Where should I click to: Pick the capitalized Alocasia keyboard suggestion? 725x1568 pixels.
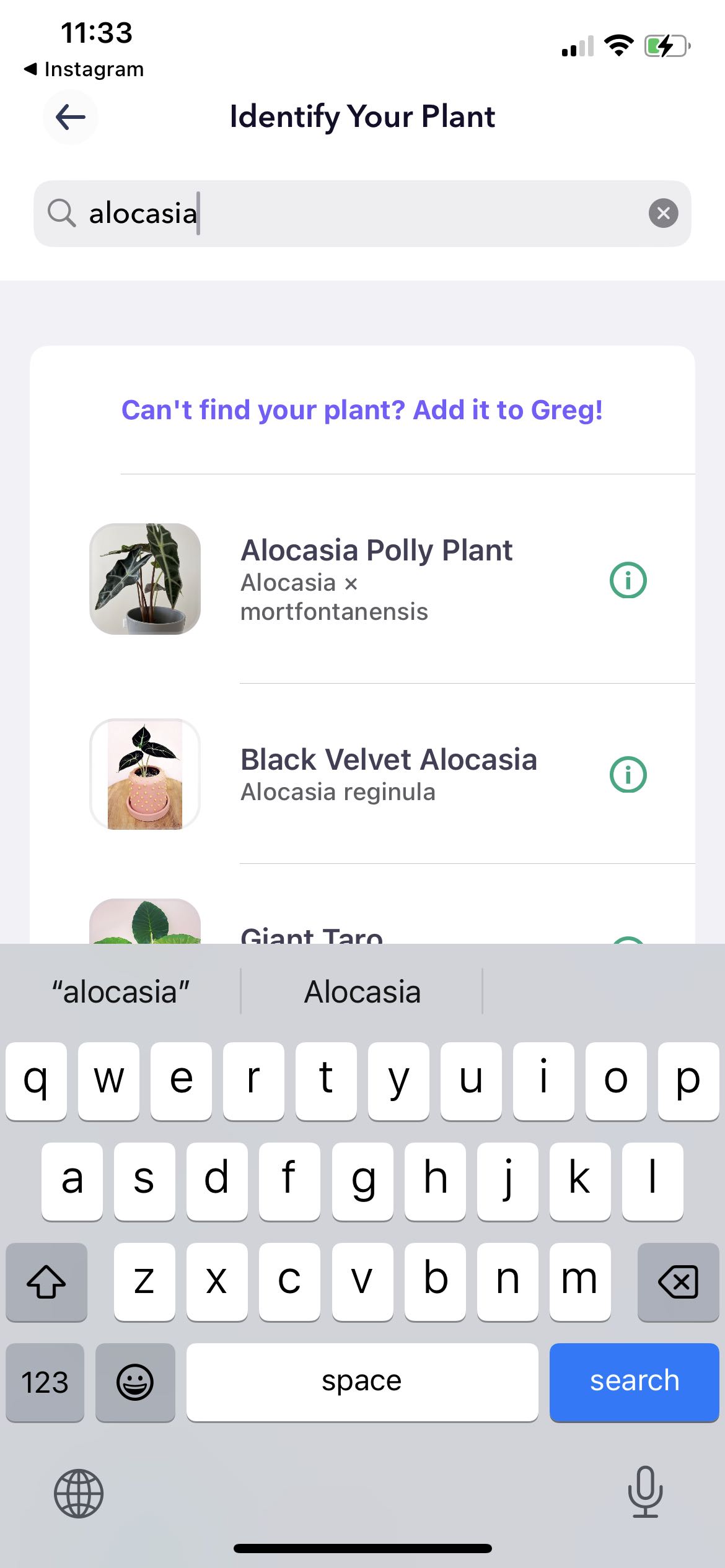tap(362, 992)
